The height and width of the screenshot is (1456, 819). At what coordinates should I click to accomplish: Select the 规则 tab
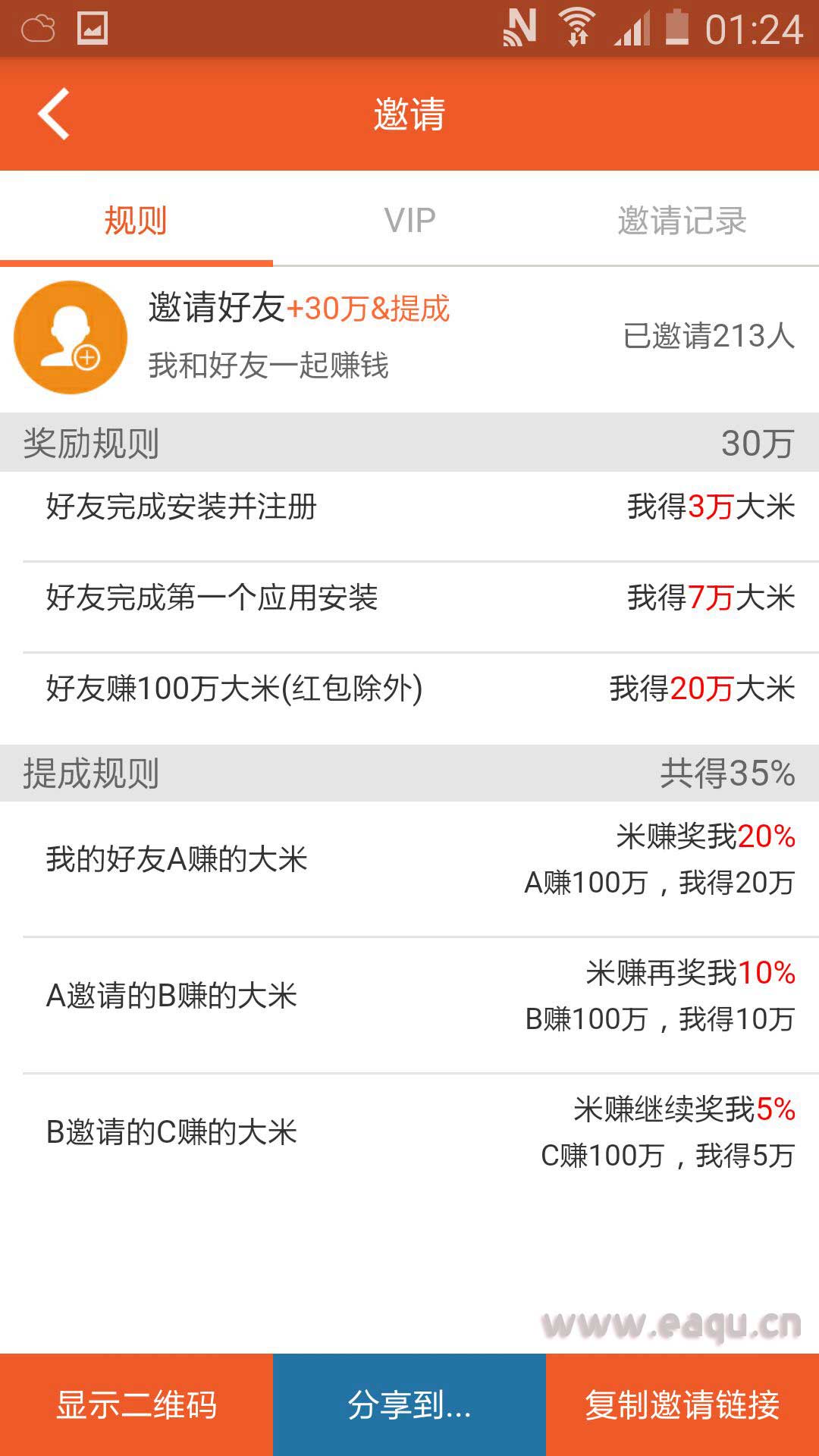(x=136, y=221)
